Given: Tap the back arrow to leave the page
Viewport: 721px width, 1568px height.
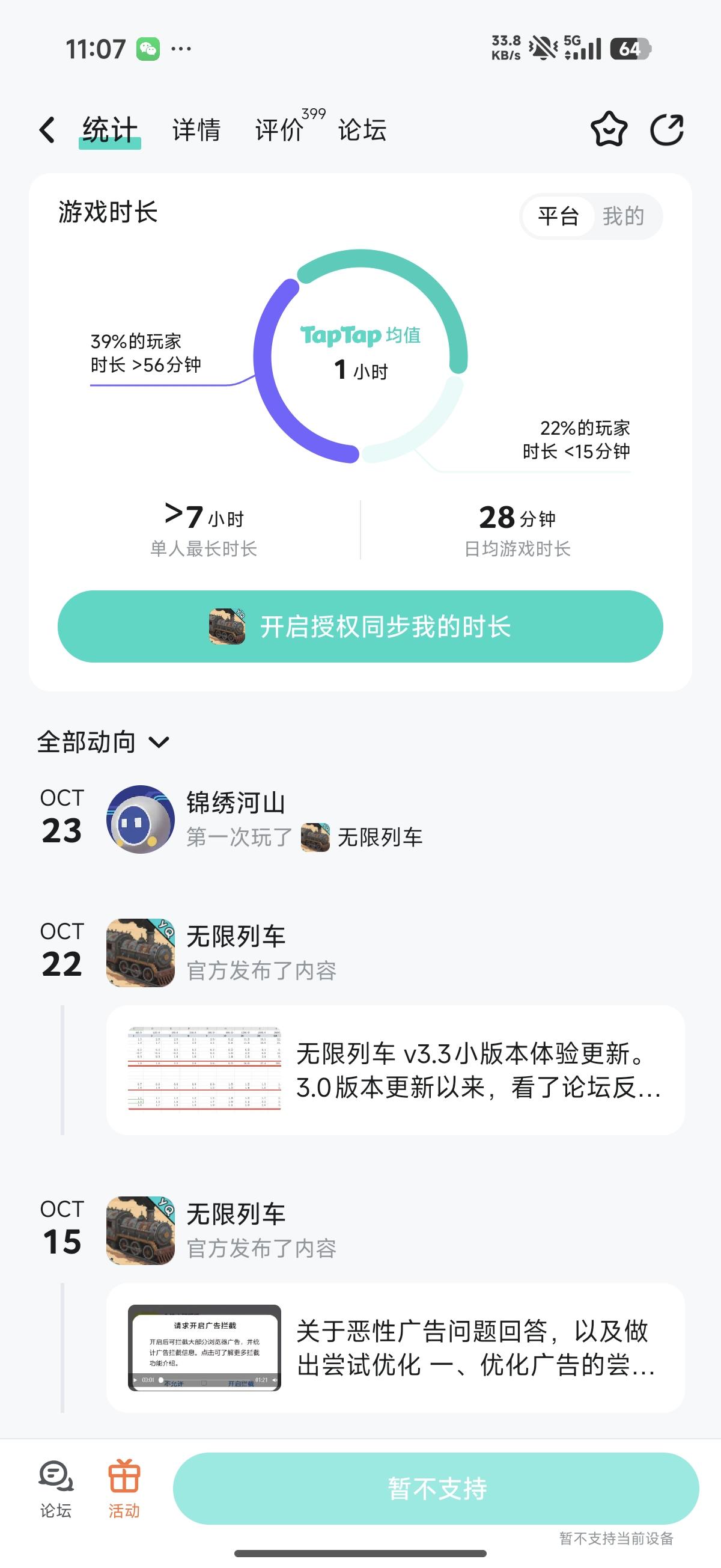Looking at the screenshot, I should point(46,130).
